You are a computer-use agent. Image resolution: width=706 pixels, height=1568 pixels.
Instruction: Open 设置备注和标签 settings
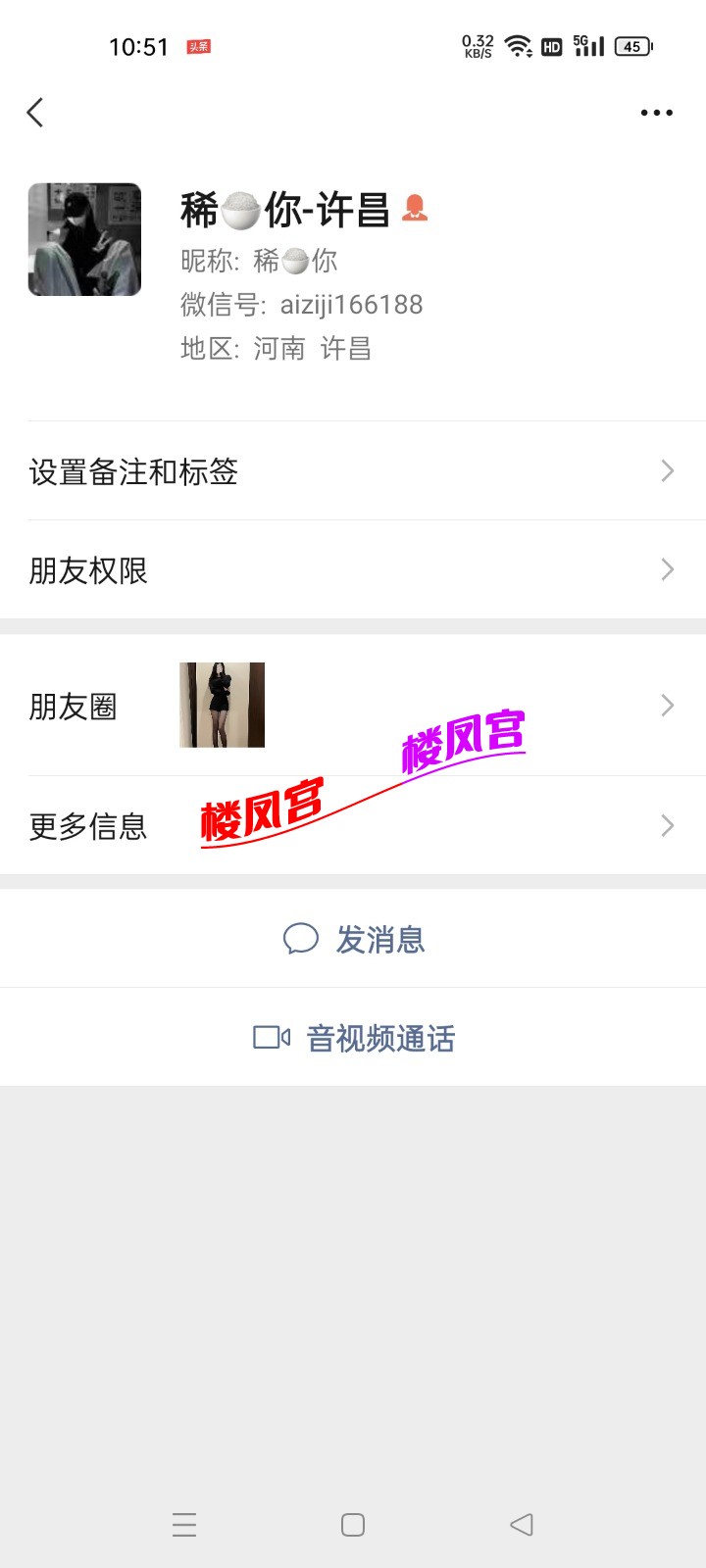pyautogui.click(x=353, y=471)
